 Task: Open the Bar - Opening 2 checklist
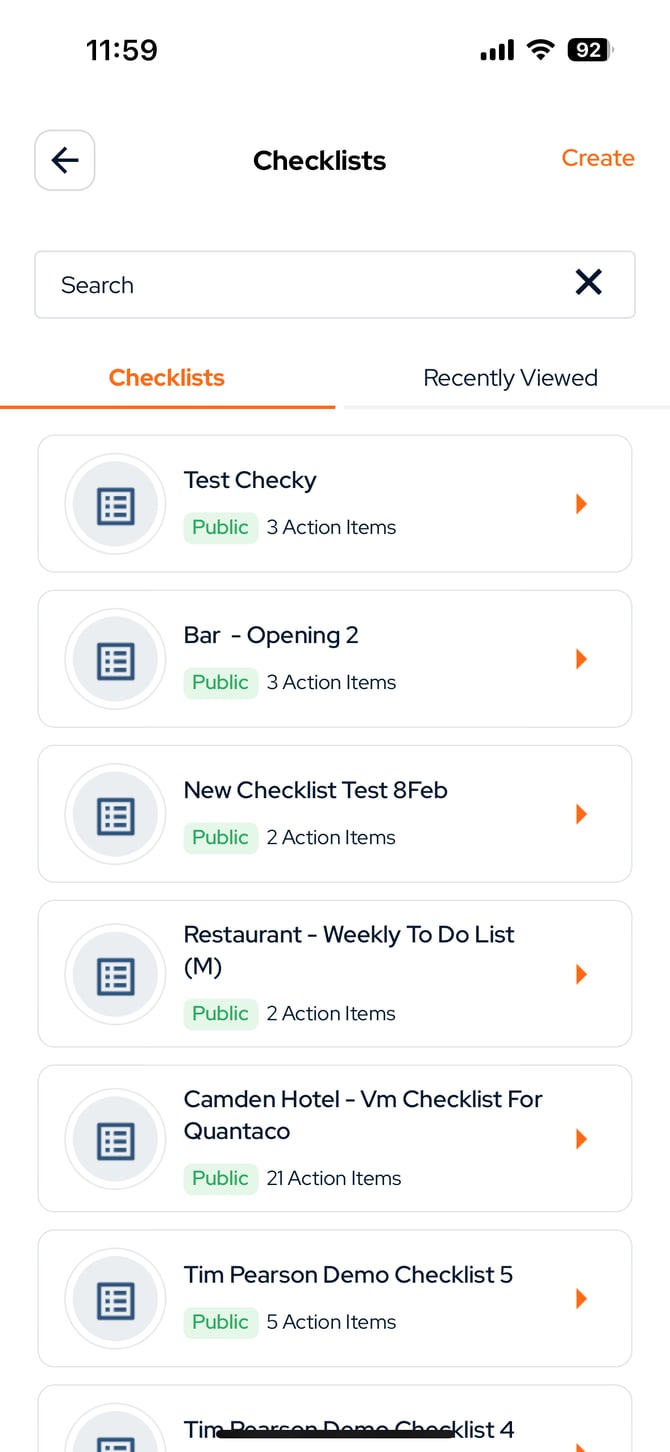335,659
